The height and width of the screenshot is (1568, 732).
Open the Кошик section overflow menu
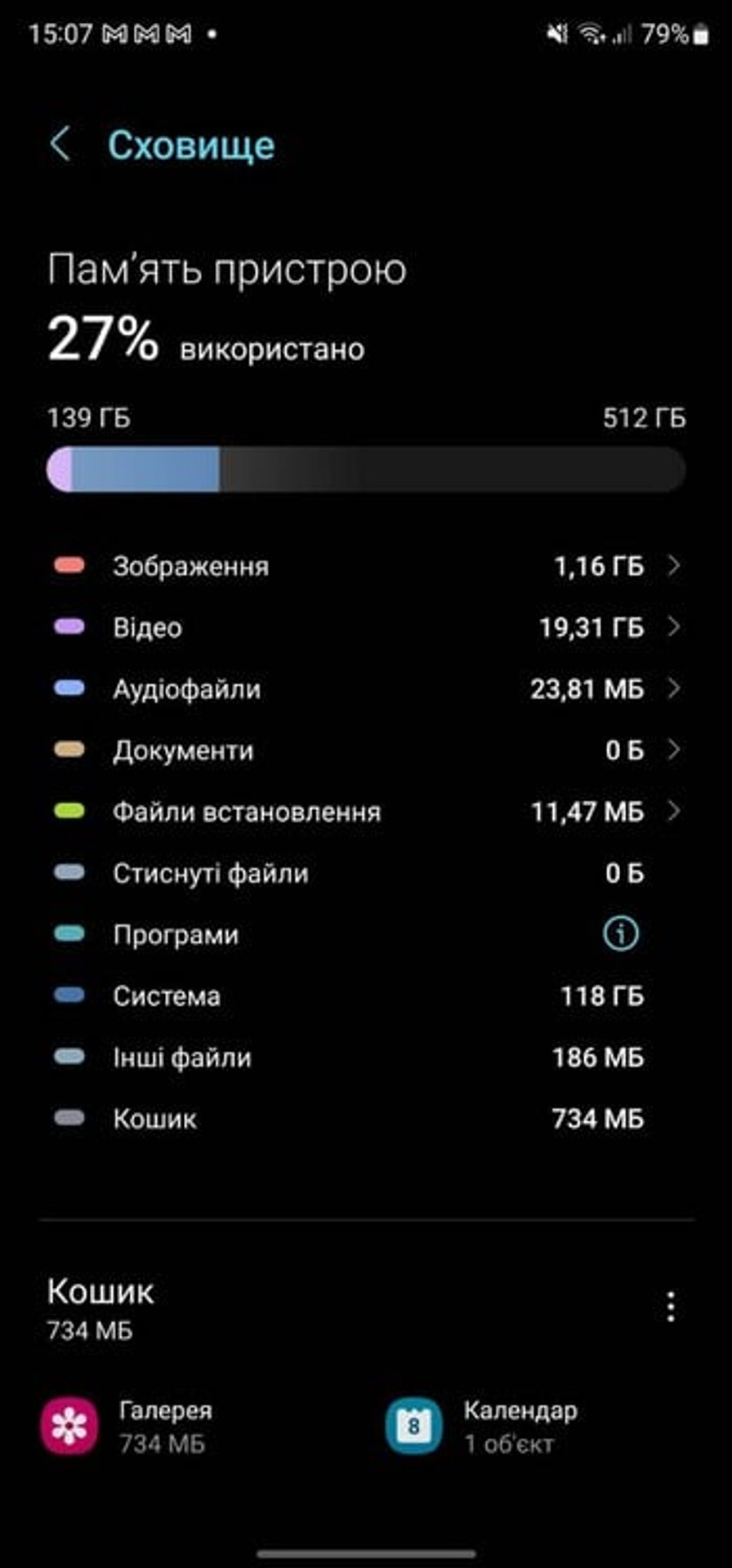(671, 1307)
